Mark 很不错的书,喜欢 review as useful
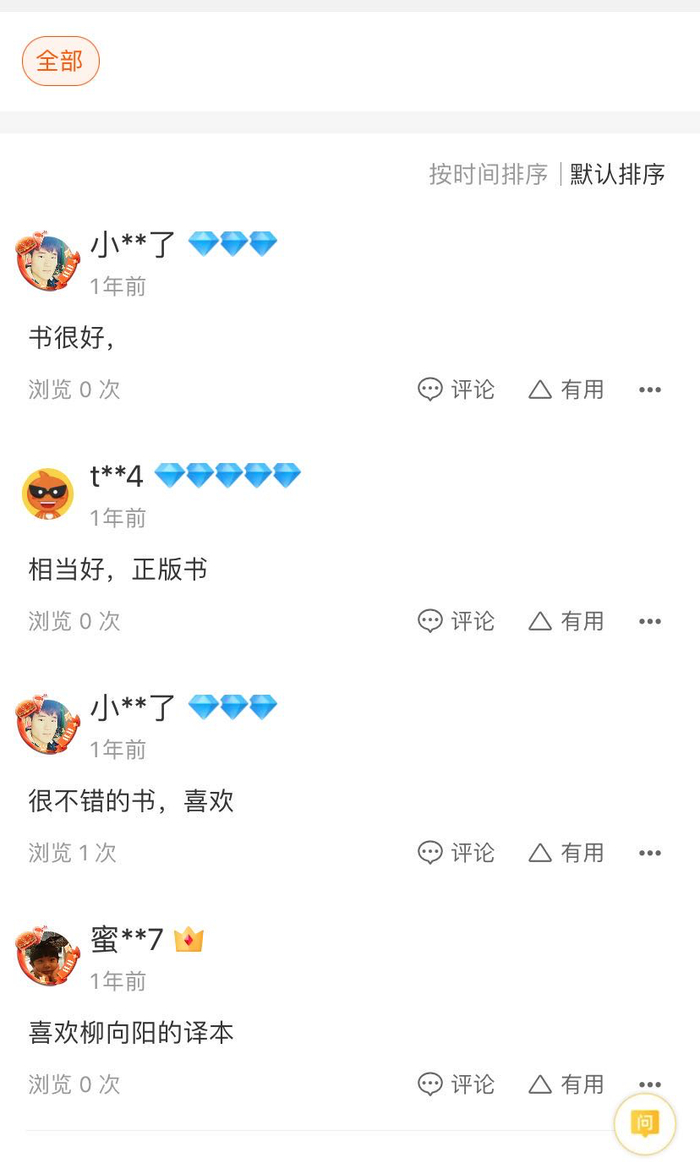The height and width of the screenshot is (1162, 700). (566, 852)
